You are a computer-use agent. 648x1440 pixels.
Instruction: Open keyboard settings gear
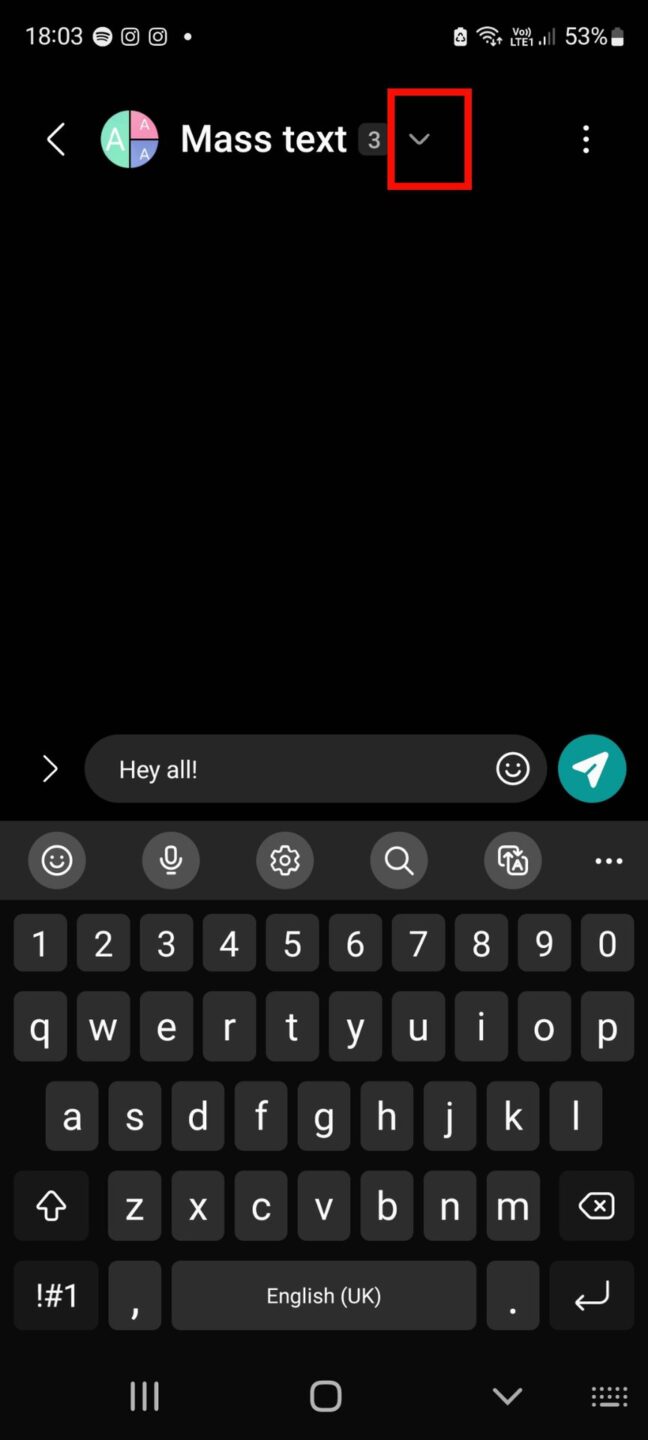click(285, 860)
